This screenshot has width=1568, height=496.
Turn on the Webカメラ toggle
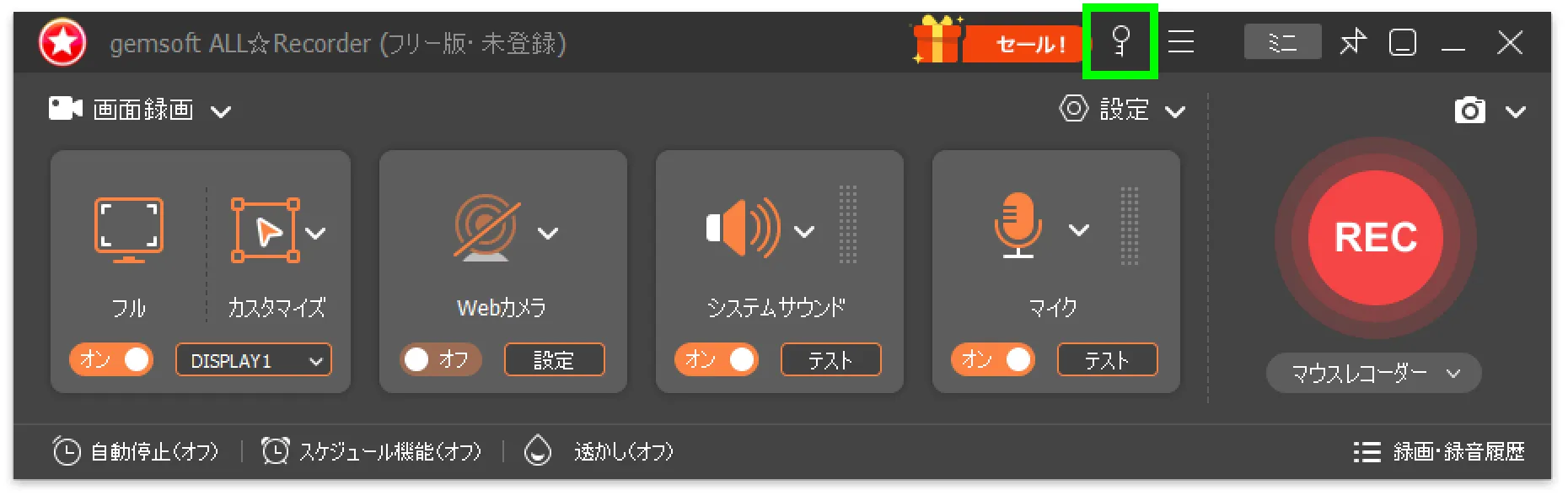tap(439, 359)
